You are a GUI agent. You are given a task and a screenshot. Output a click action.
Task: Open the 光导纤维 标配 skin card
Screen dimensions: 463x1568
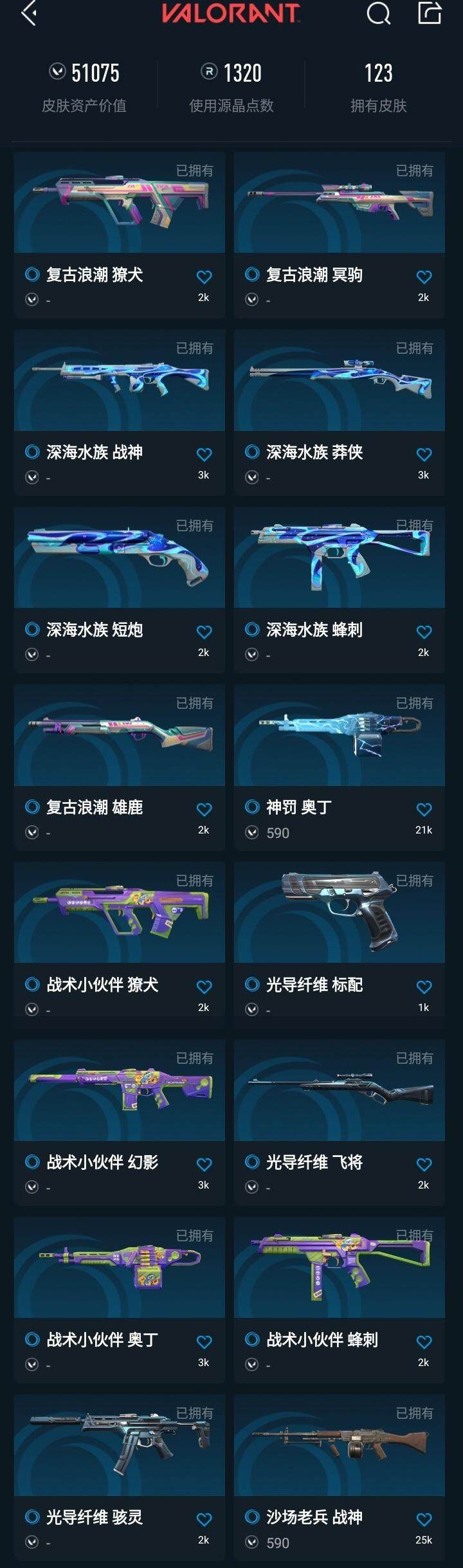(340, 913)
